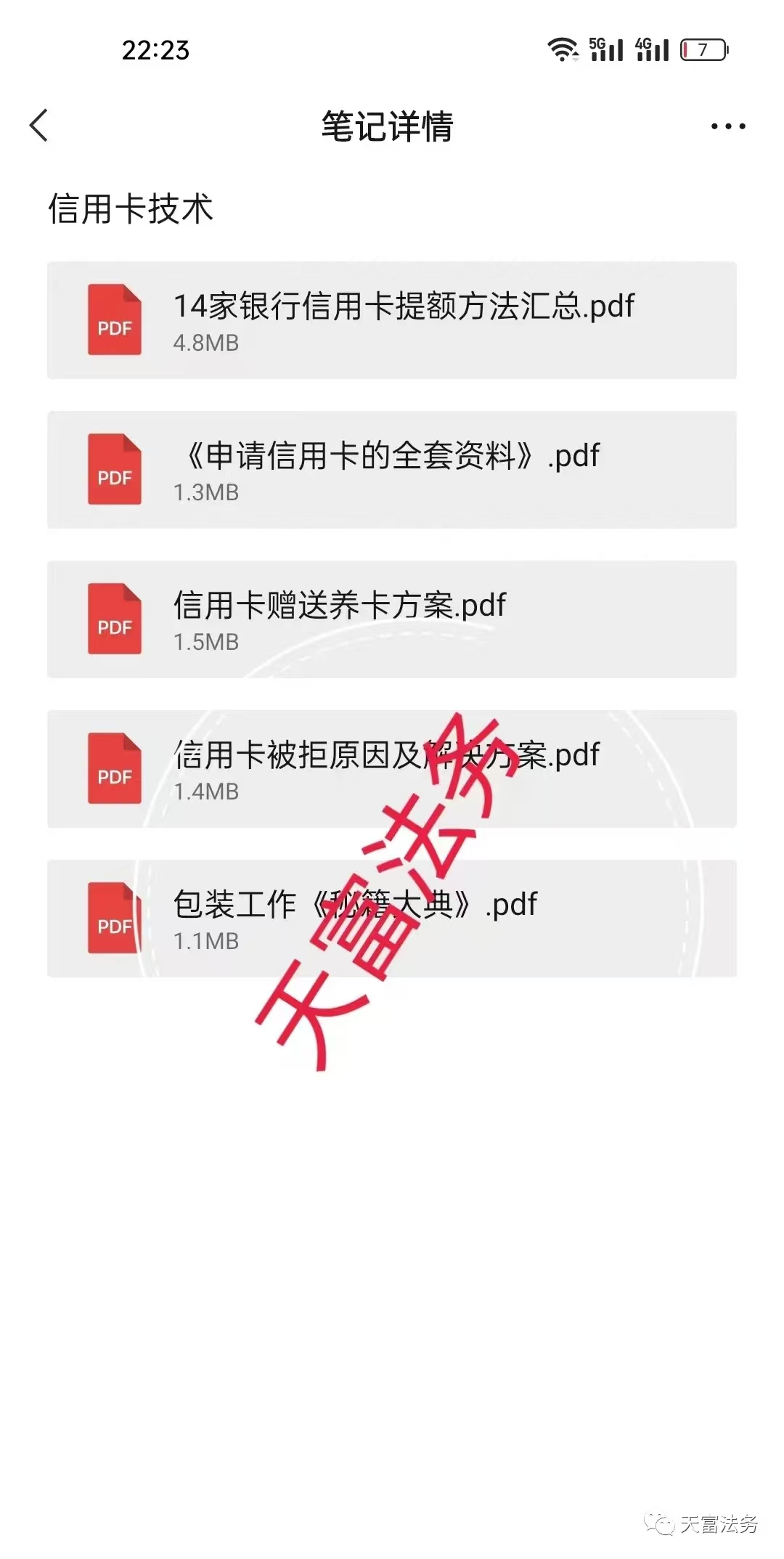Viewport: 784px width, 1559px height.
Task: Open the 包装工作《秘籍大典》.pdf attachment
Action: 356,905
